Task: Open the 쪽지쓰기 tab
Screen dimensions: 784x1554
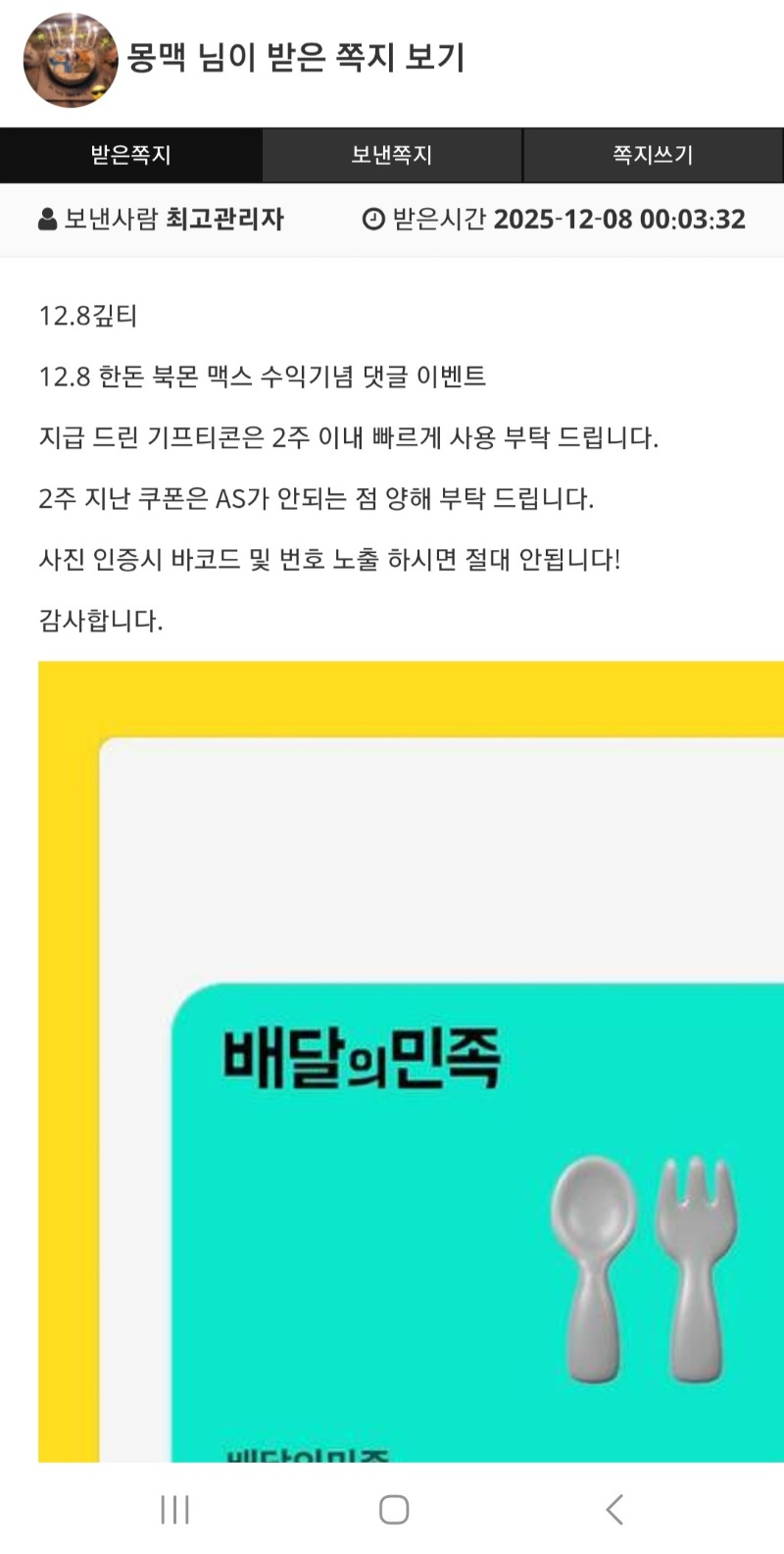Action: click(653, 155)
